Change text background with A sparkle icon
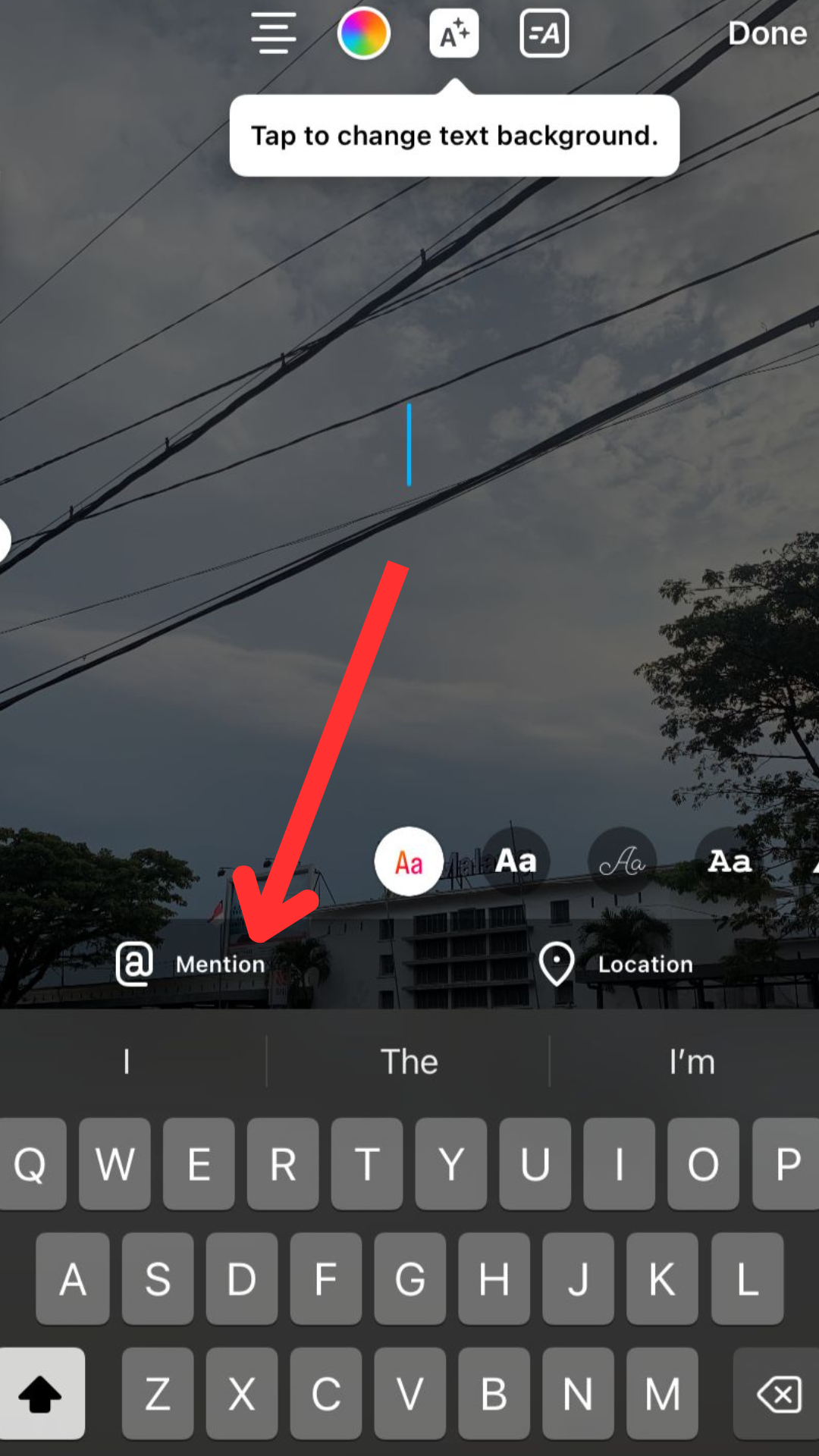 [x=453, y=33]
